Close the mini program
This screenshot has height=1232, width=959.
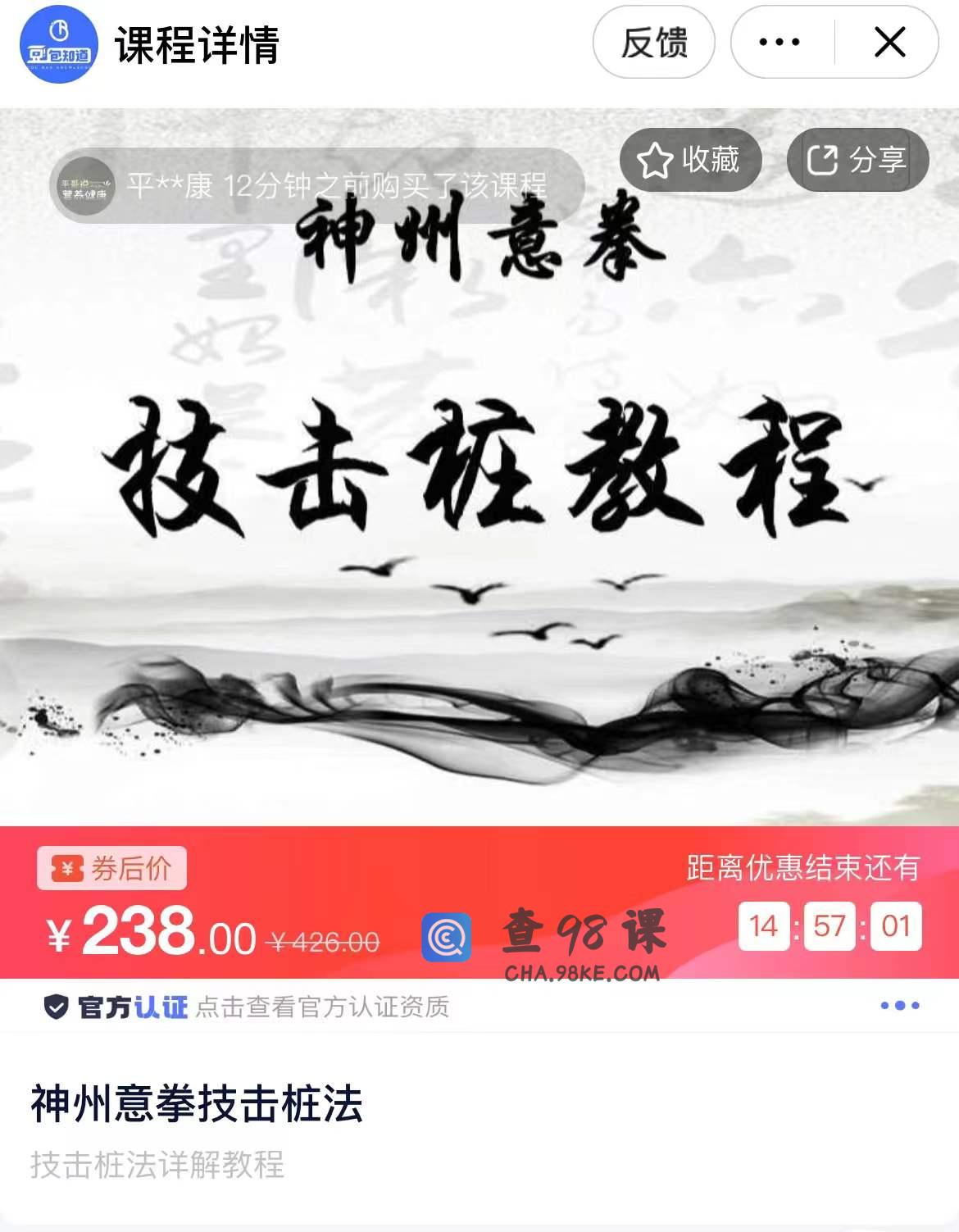(x=889, y=43)
